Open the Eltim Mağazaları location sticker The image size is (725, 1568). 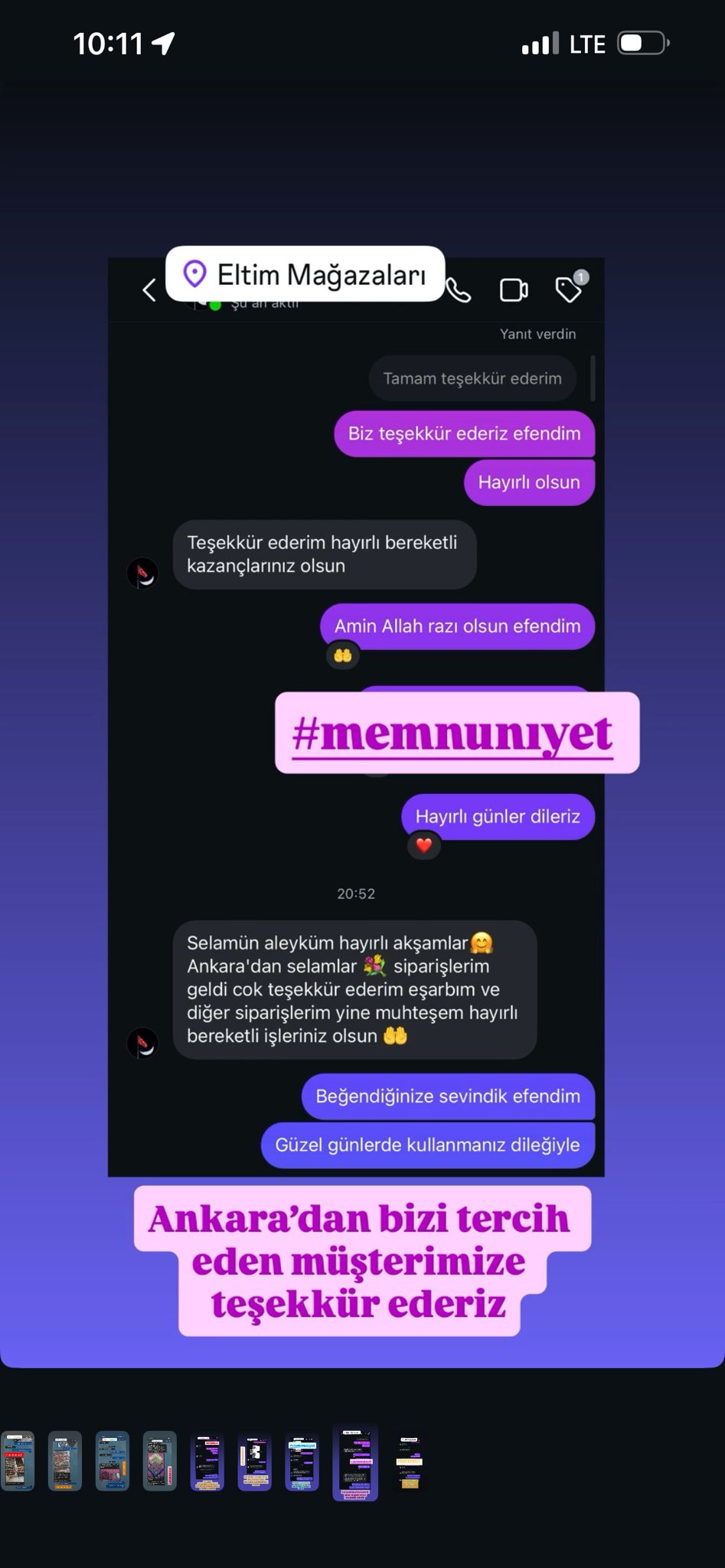point(305,274)
